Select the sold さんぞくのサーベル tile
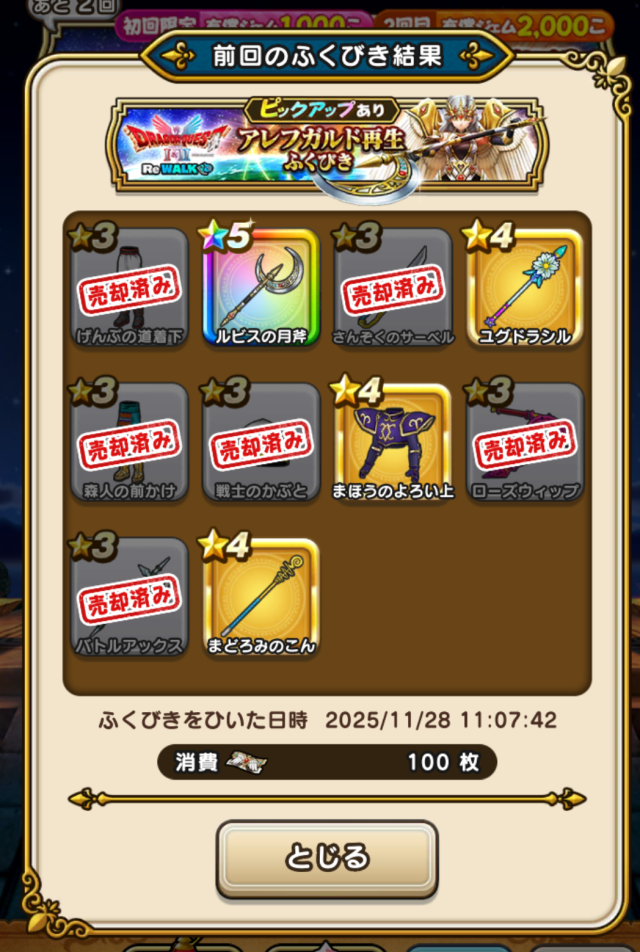The height and width of the screenshot is (952, 640). [392, 287]
